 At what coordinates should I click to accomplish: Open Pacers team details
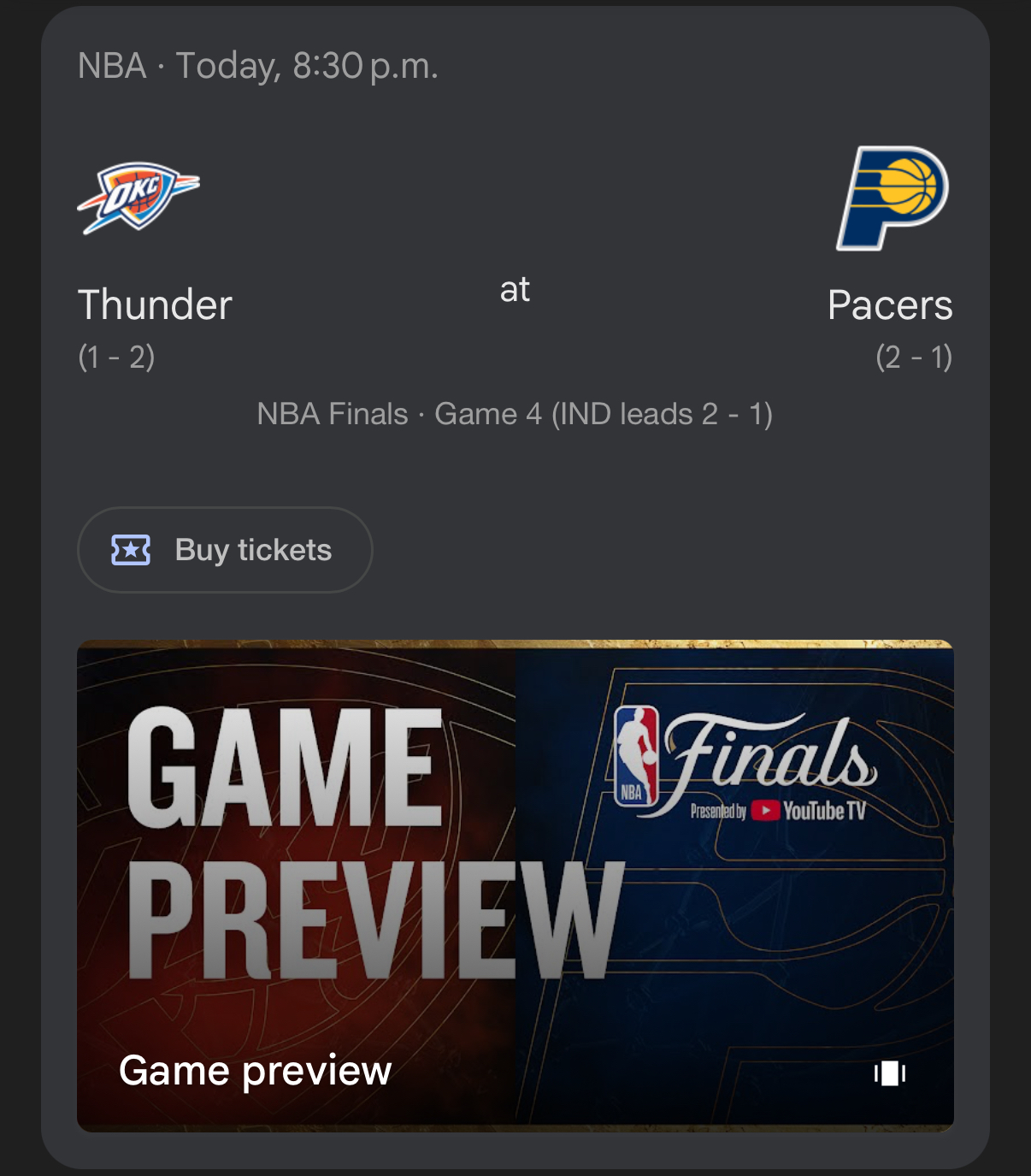coord(890,304)
